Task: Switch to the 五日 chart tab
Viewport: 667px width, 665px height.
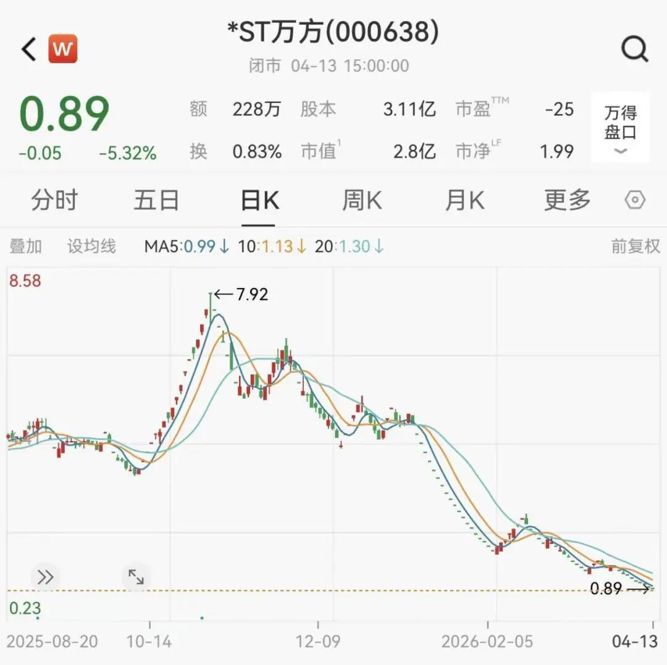Action: tap(156, 200)
